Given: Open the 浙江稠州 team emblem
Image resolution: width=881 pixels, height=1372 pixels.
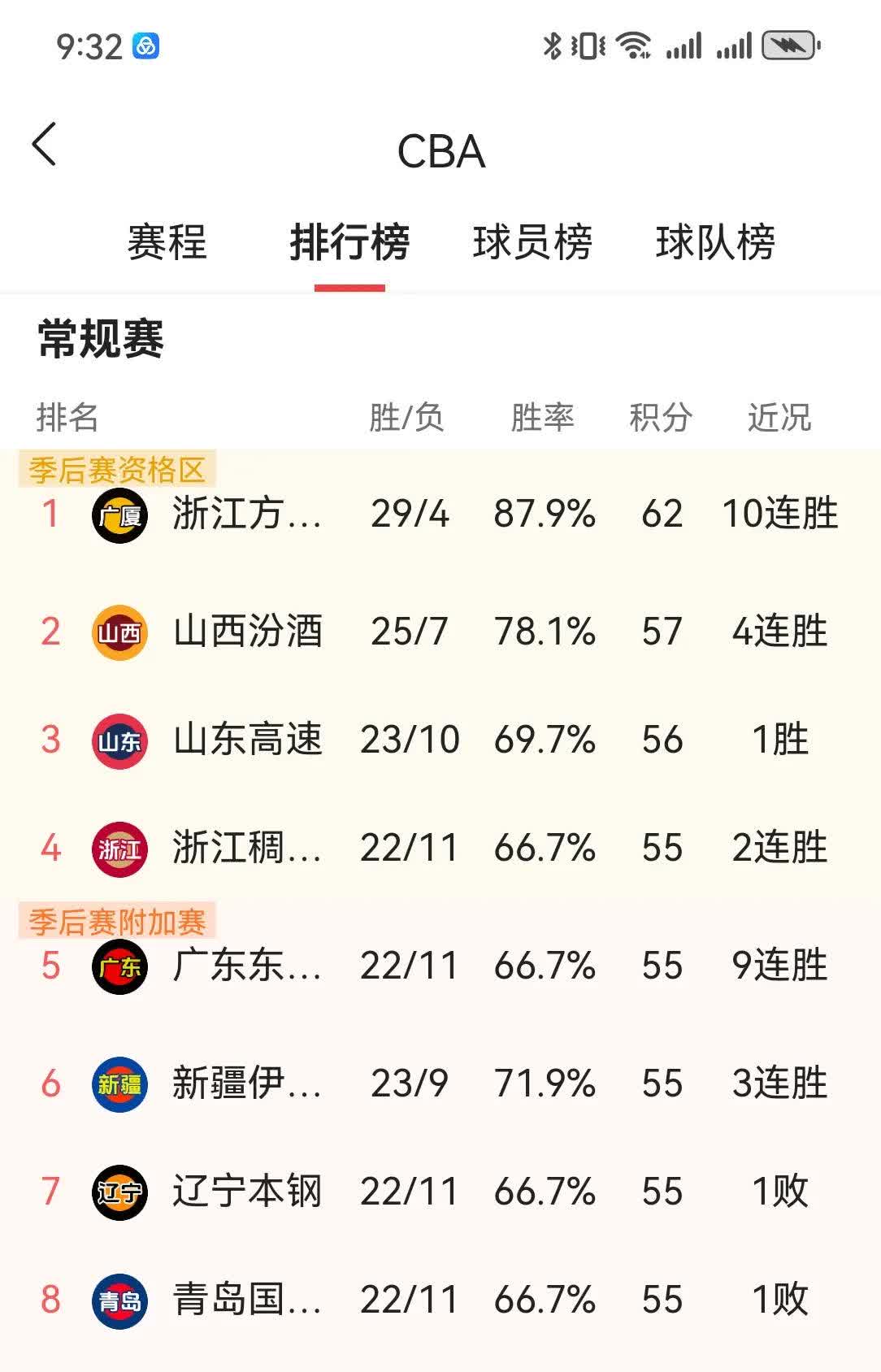Looking at the screenshot, I should [x=119, y=849].
